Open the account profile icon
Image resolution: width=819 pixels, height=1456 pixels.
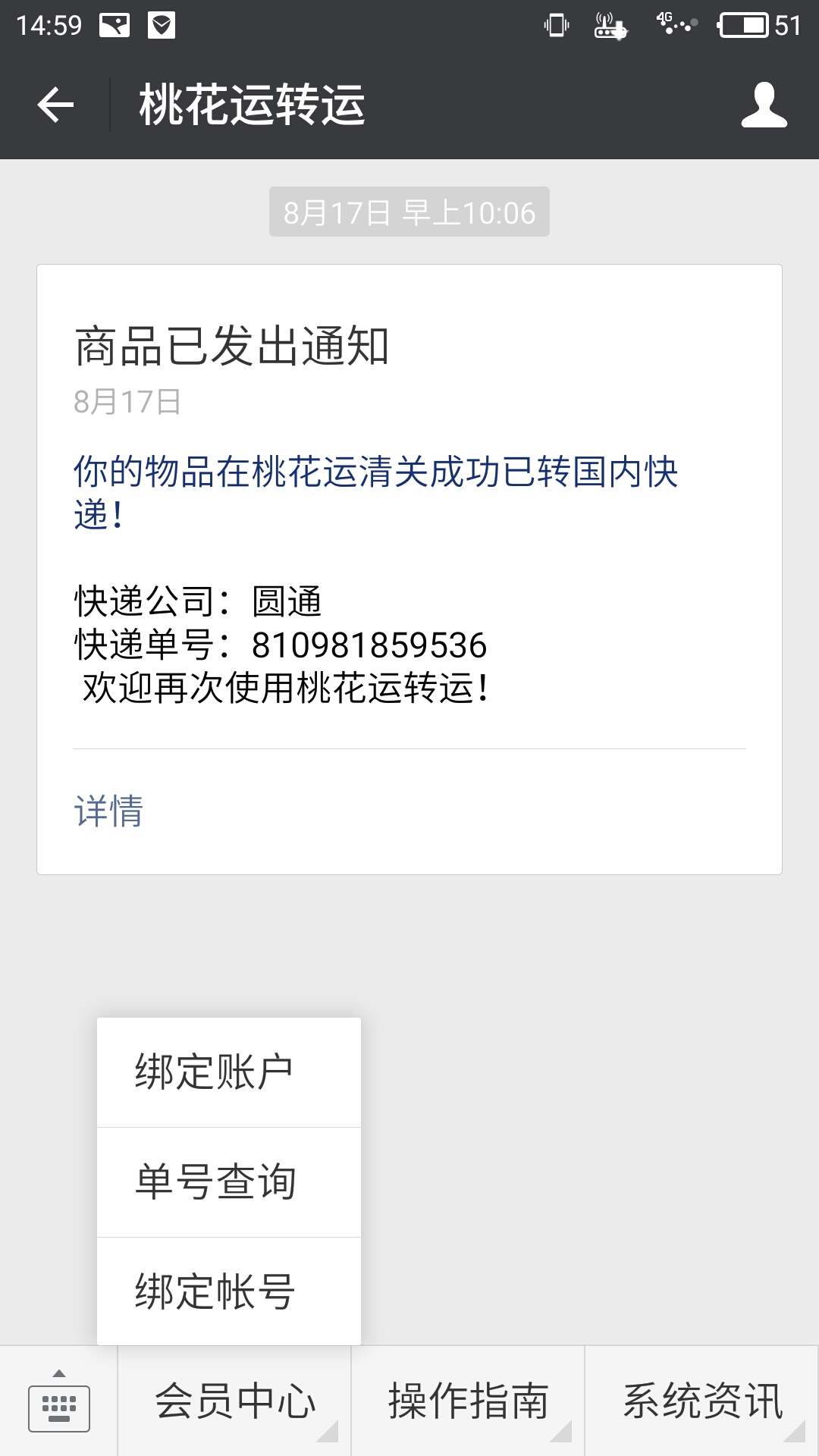764,105
